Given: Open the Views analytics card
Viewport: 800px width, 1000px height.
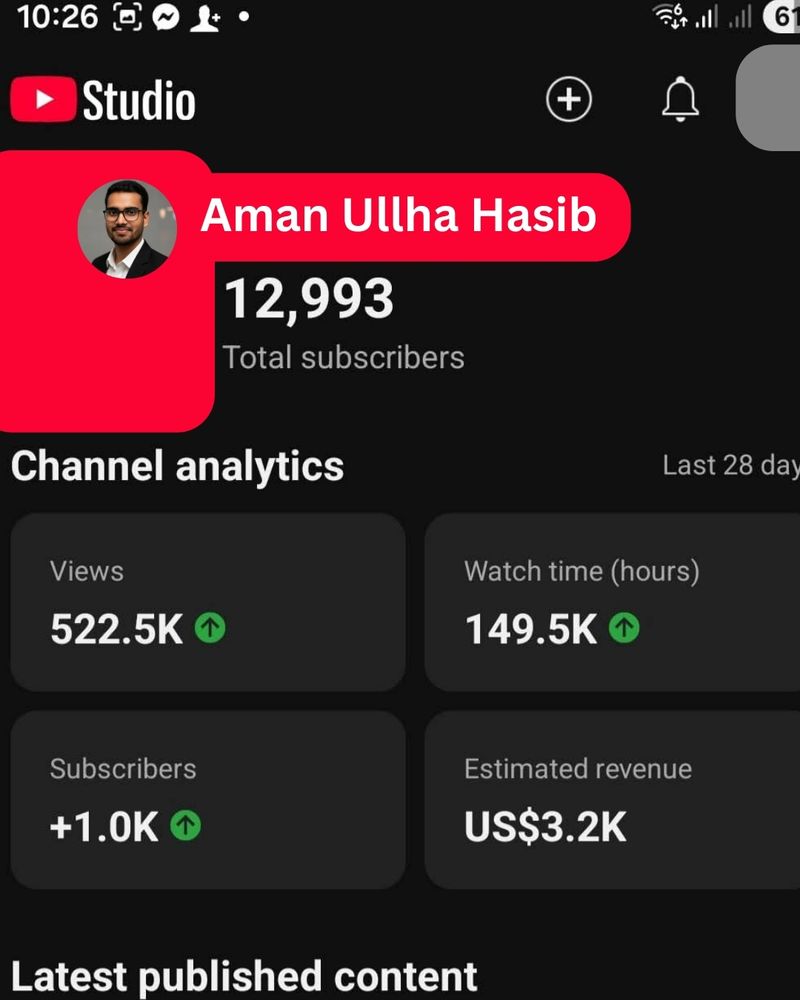Looking at the screenshot, I should pos(208,602).
